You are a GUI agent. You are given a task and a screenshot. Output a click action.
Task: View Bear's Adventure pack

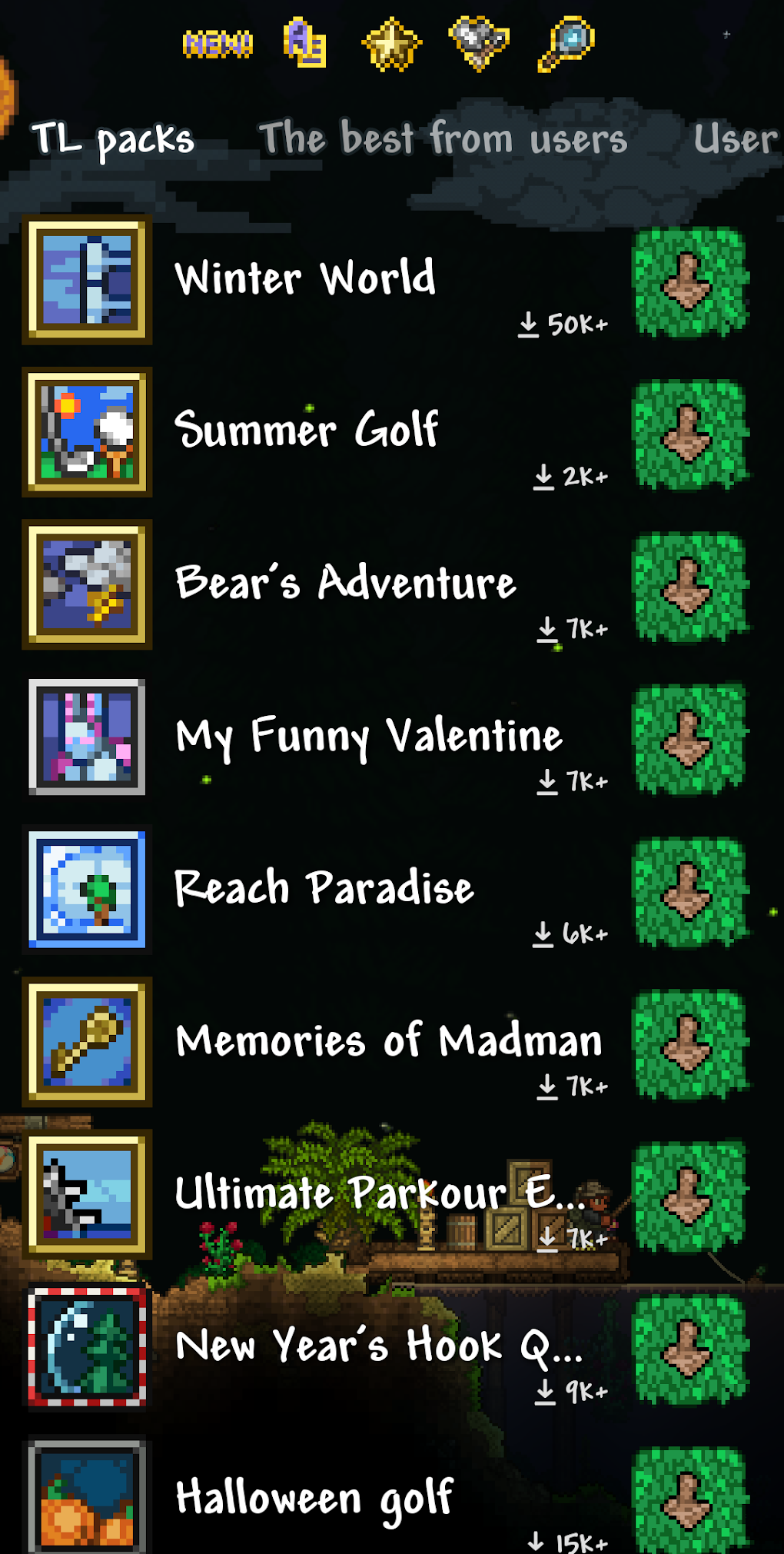(344, 582)
